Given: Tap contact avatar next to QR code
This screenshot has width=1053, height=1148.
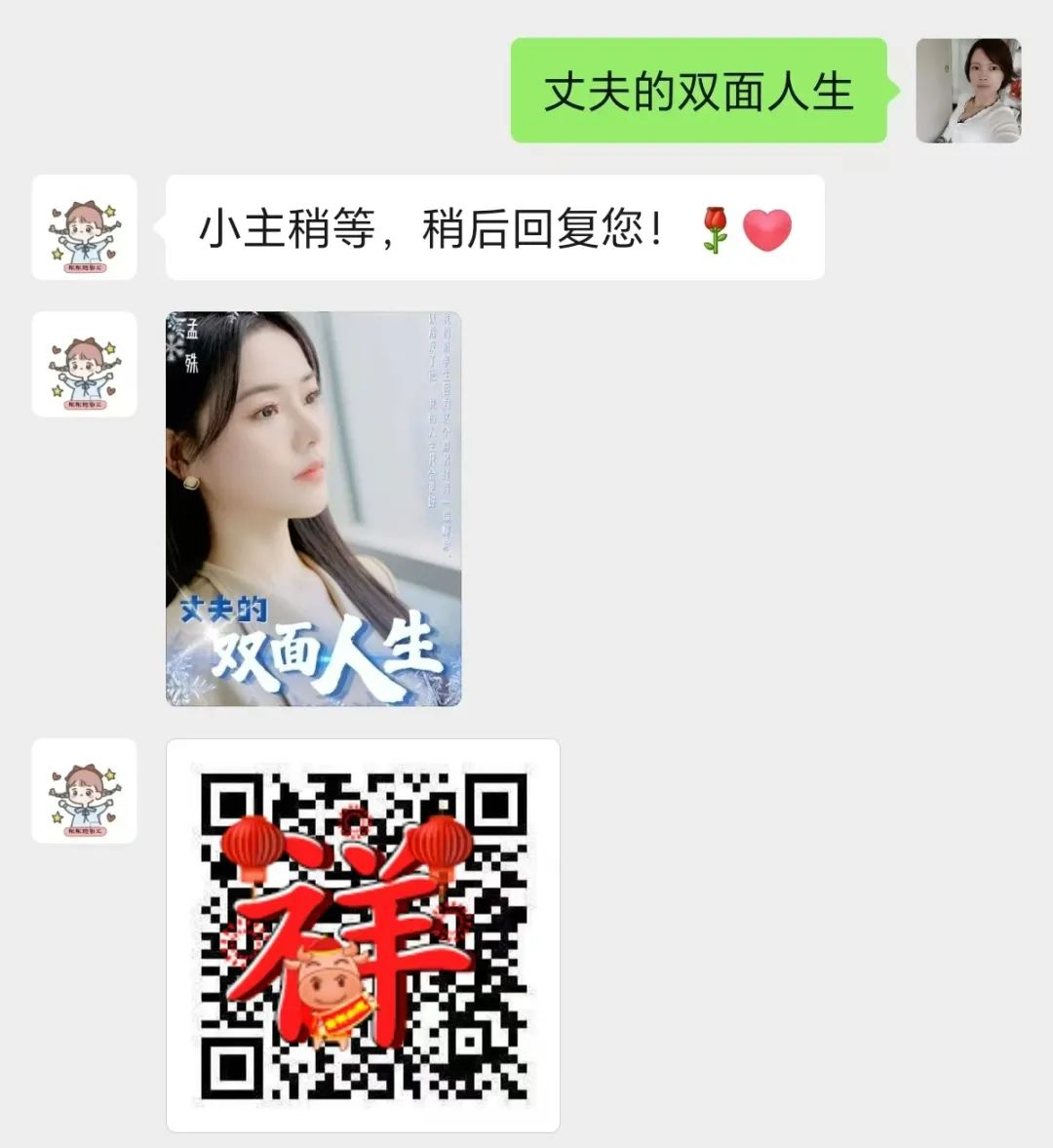Looking at the screenshot, I should [x=84, y=791].
